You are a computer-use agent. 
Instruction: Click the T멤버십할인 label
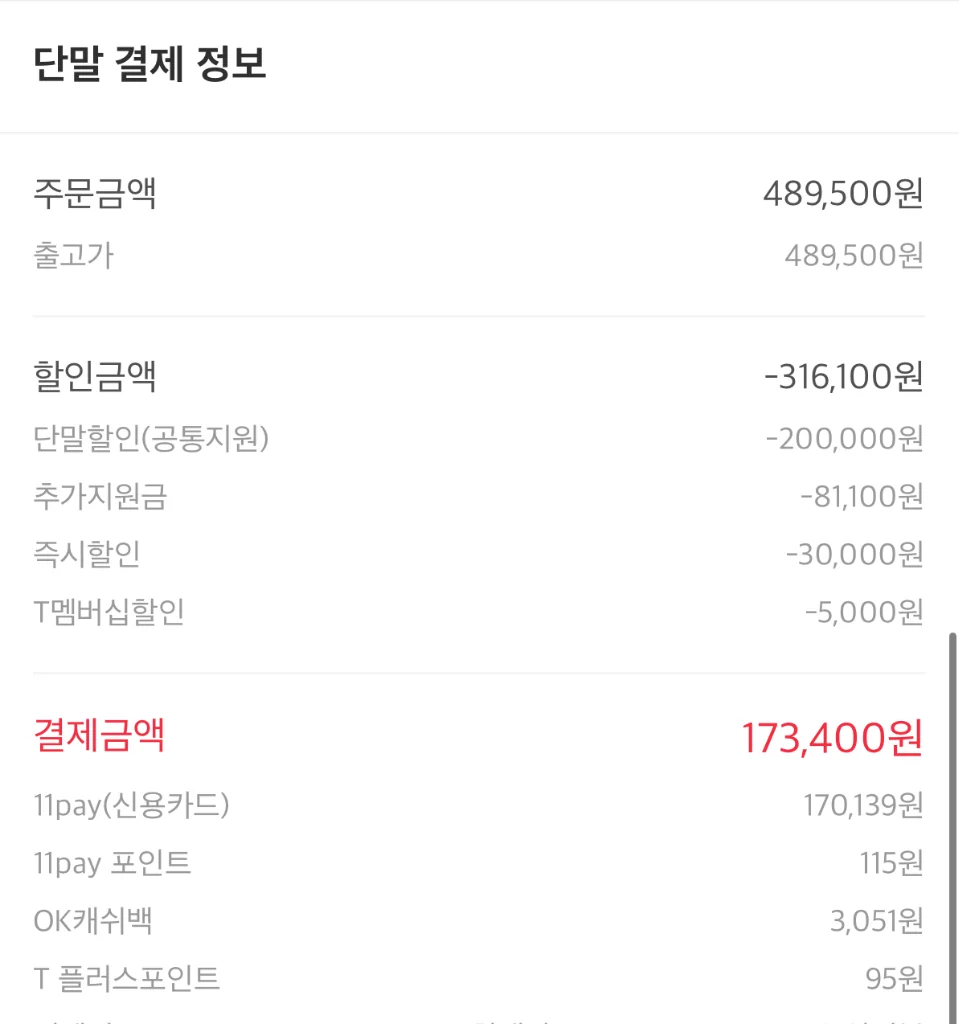coord(110,611)
